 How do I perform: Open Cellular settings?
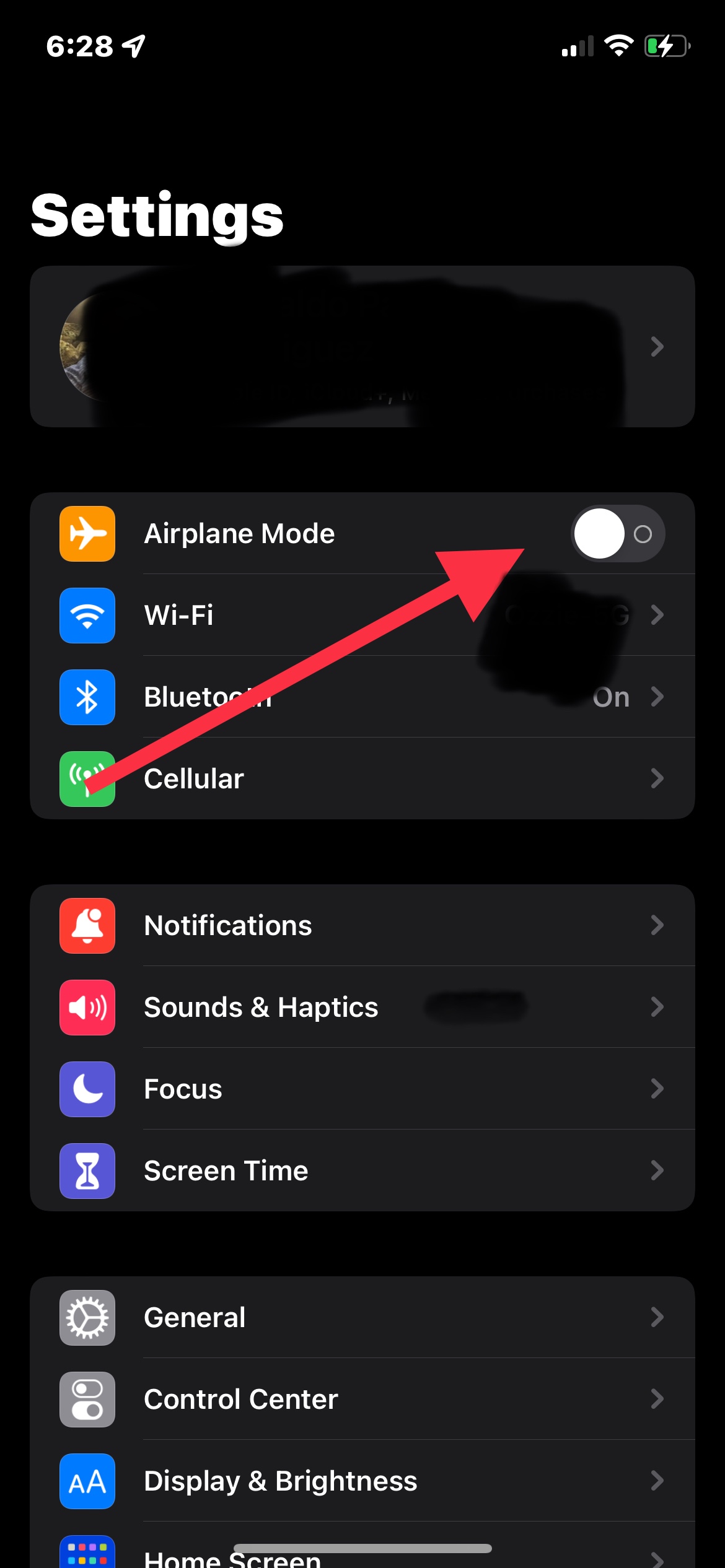tap(362, 778)
